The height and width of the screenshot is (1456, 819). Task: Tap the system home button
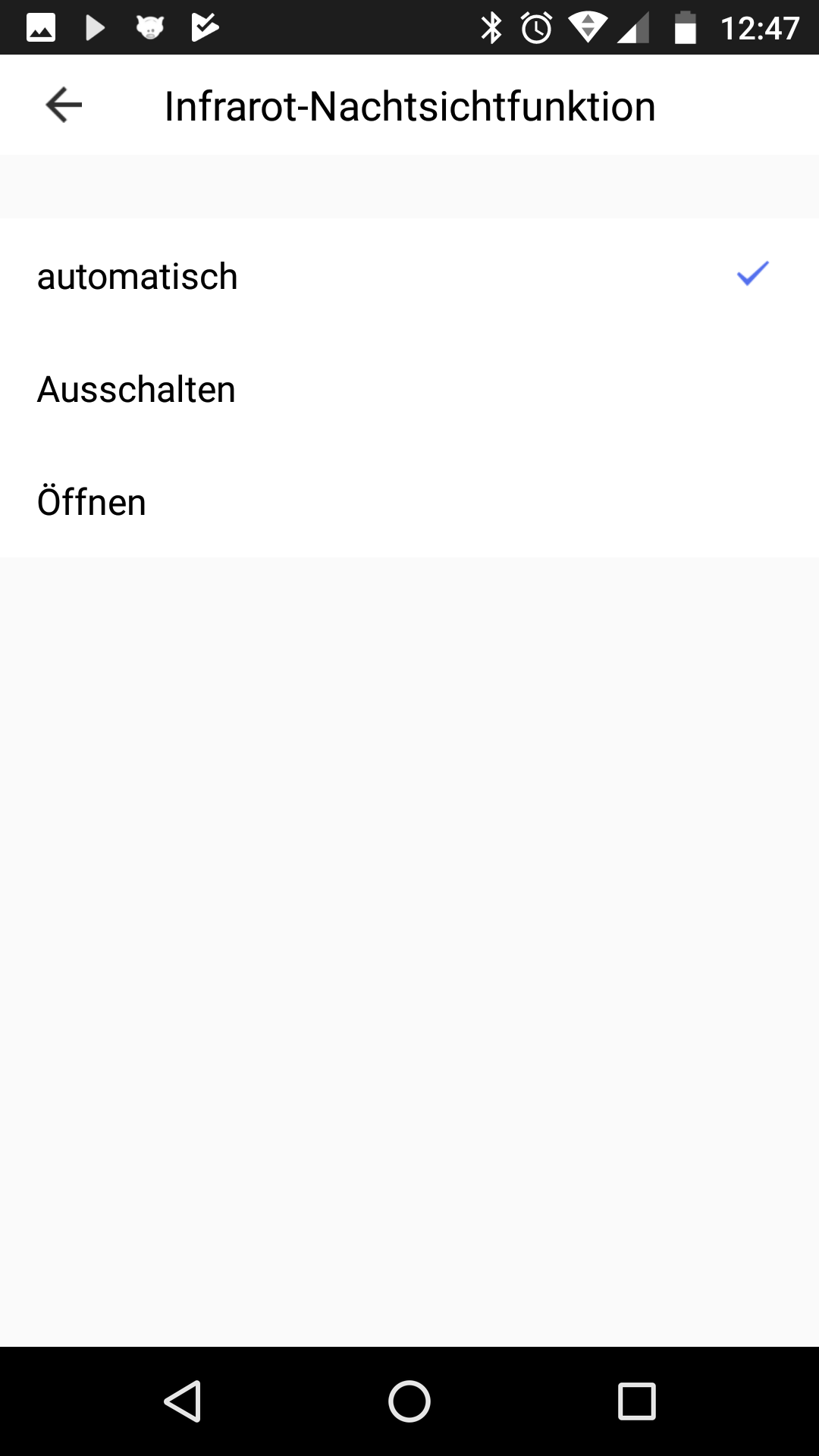pyautogui.click(x=409, y=1401)
